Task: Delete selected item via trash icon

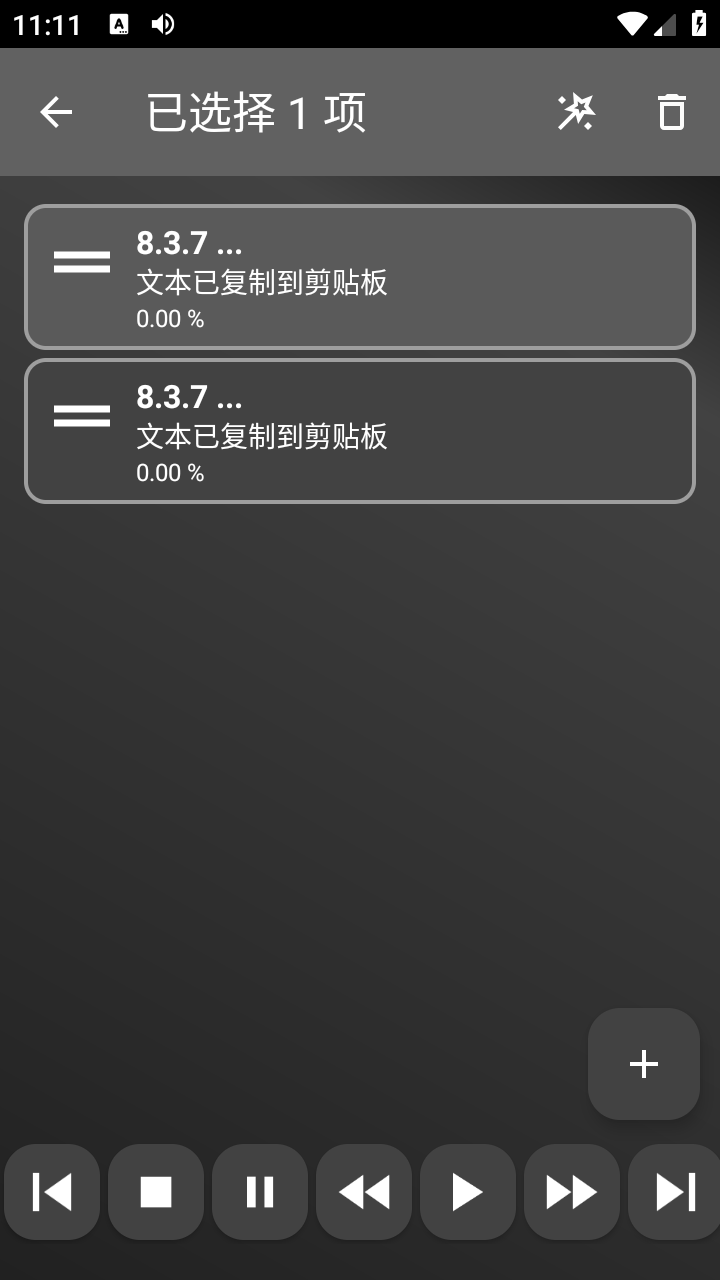Action: 671,111
